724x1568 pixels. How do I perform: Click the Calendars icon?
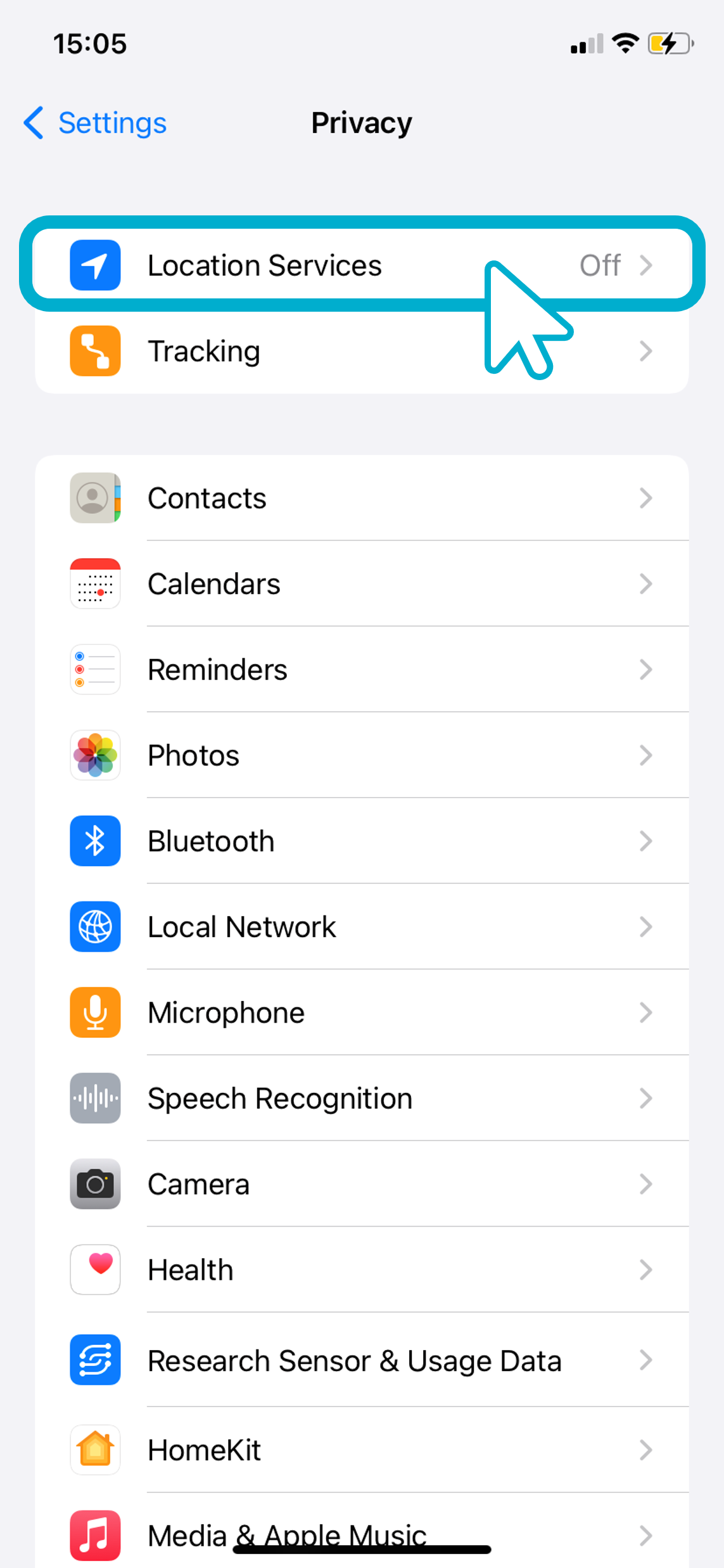95,583
